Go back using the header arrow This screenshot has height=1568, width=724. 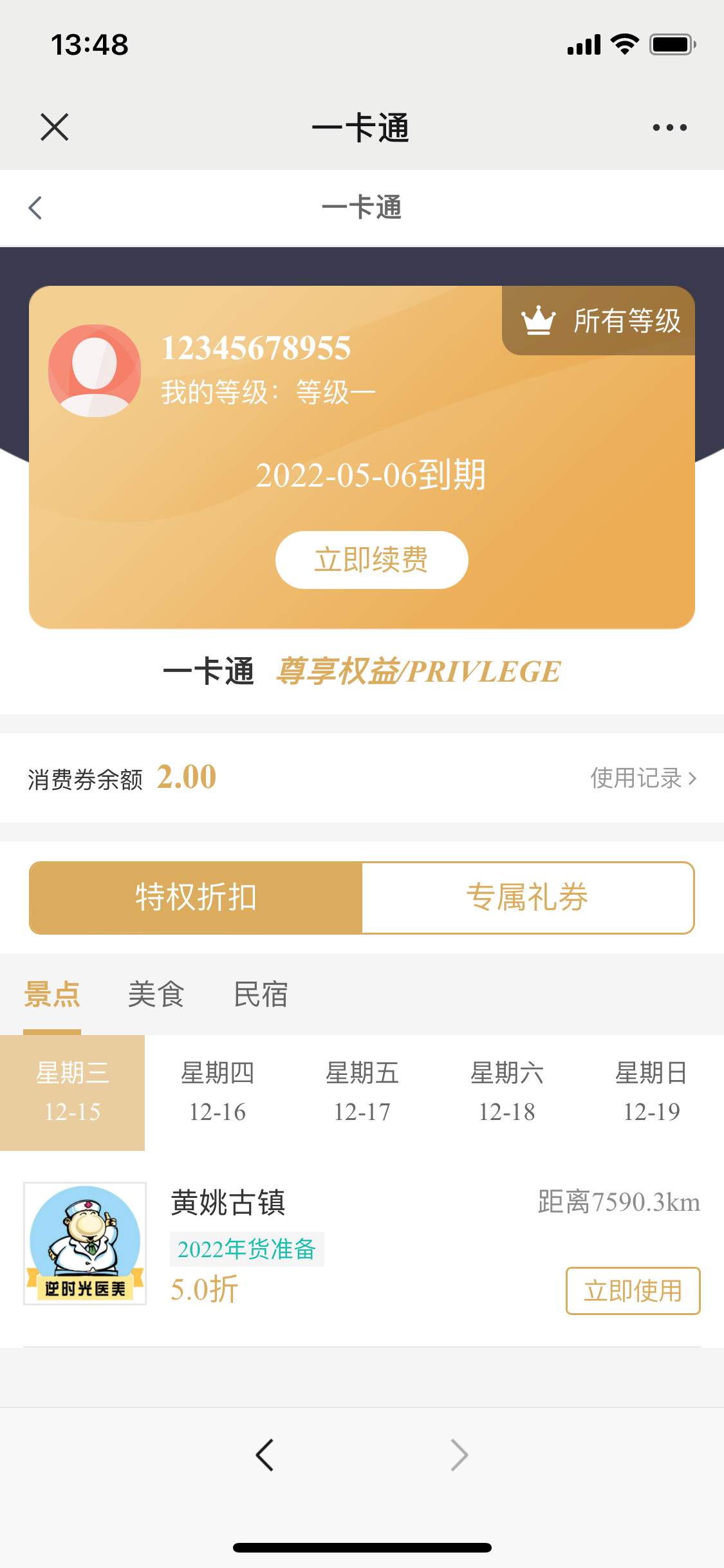(36, 208)
